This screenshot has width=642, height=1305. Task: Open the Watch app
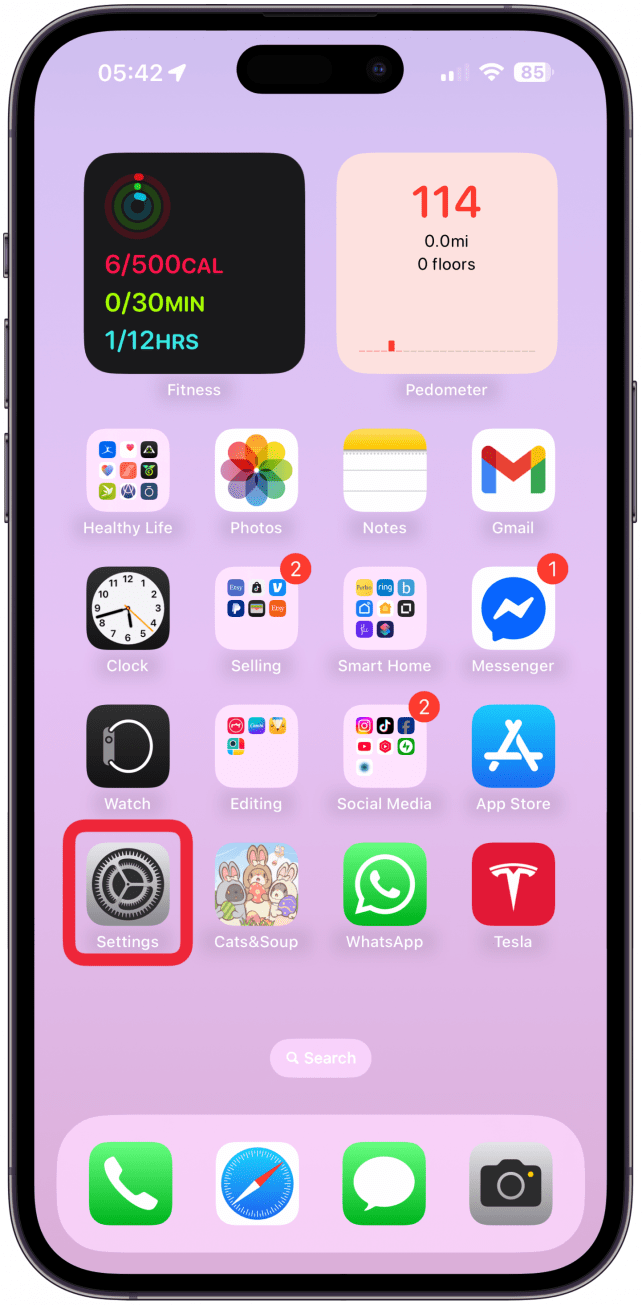pyautogui.click(x=127, y=747)
